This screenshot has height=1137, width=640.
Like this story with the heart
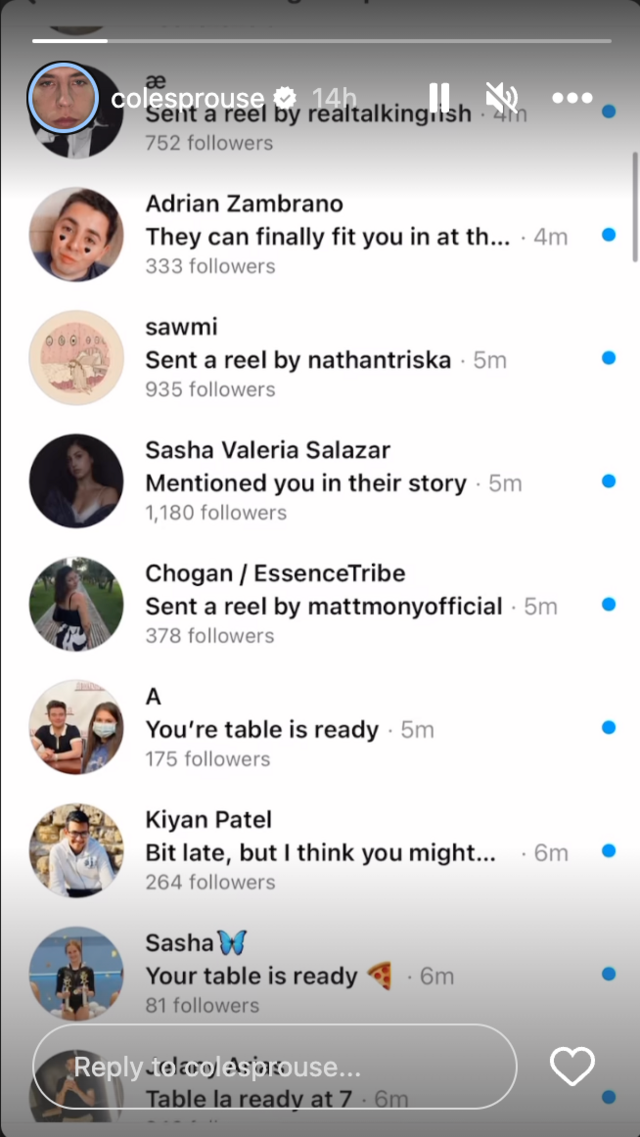coord(572,1067)
